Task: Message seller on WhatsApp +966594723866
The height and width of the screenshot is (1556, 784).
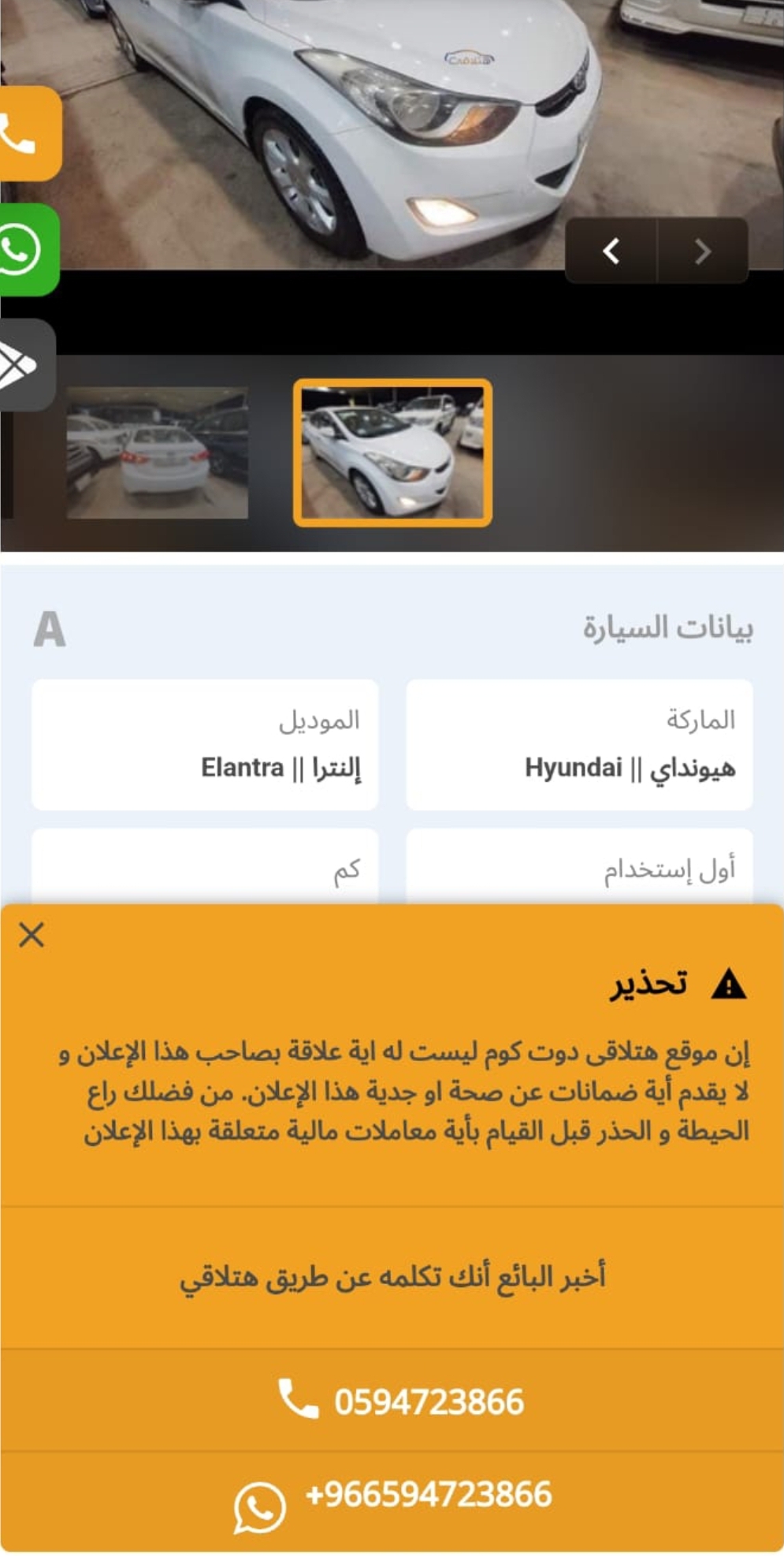Action: (x=392, y=1501)
